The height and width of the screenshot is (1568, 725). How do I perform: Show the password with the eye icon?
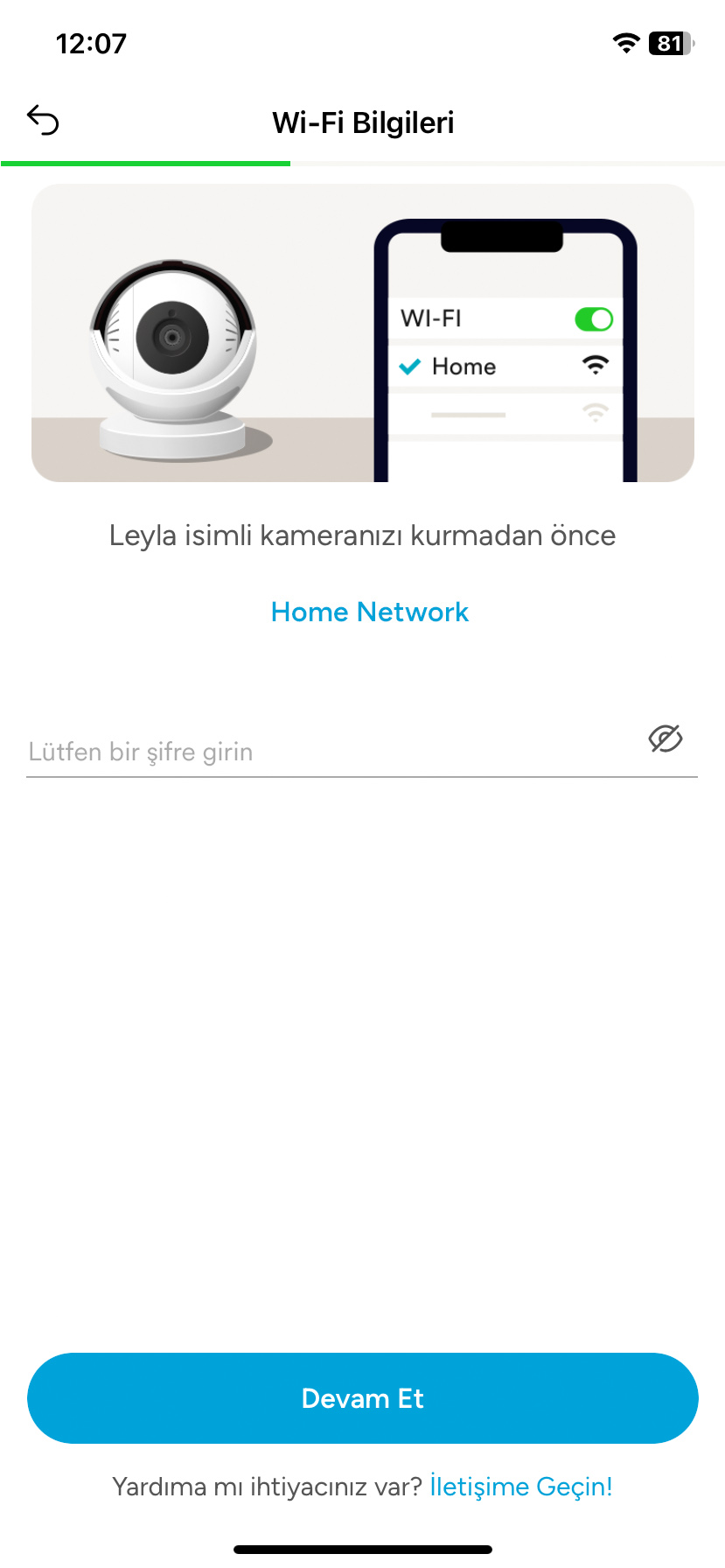click(666, 739)
